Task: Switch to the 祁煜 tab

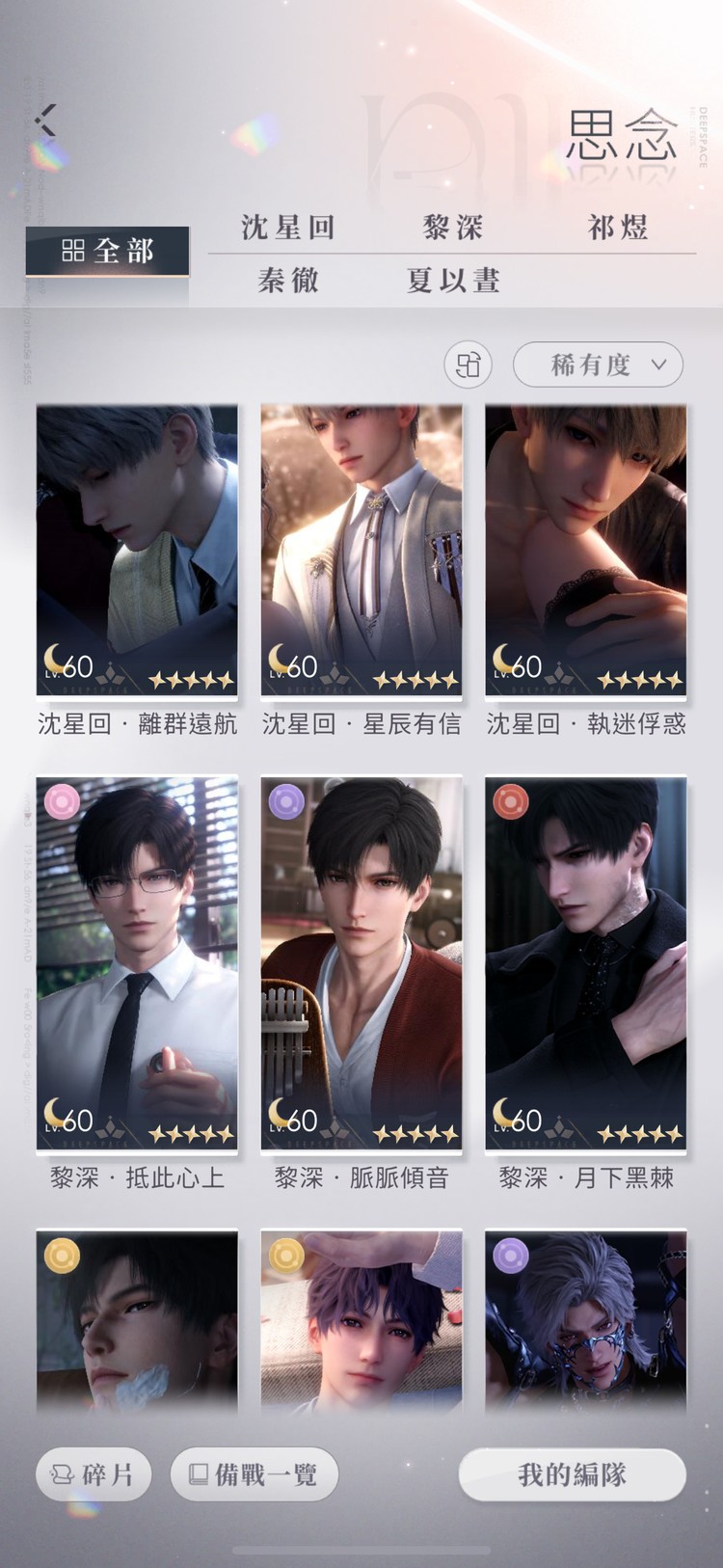Action: point(618,228)
